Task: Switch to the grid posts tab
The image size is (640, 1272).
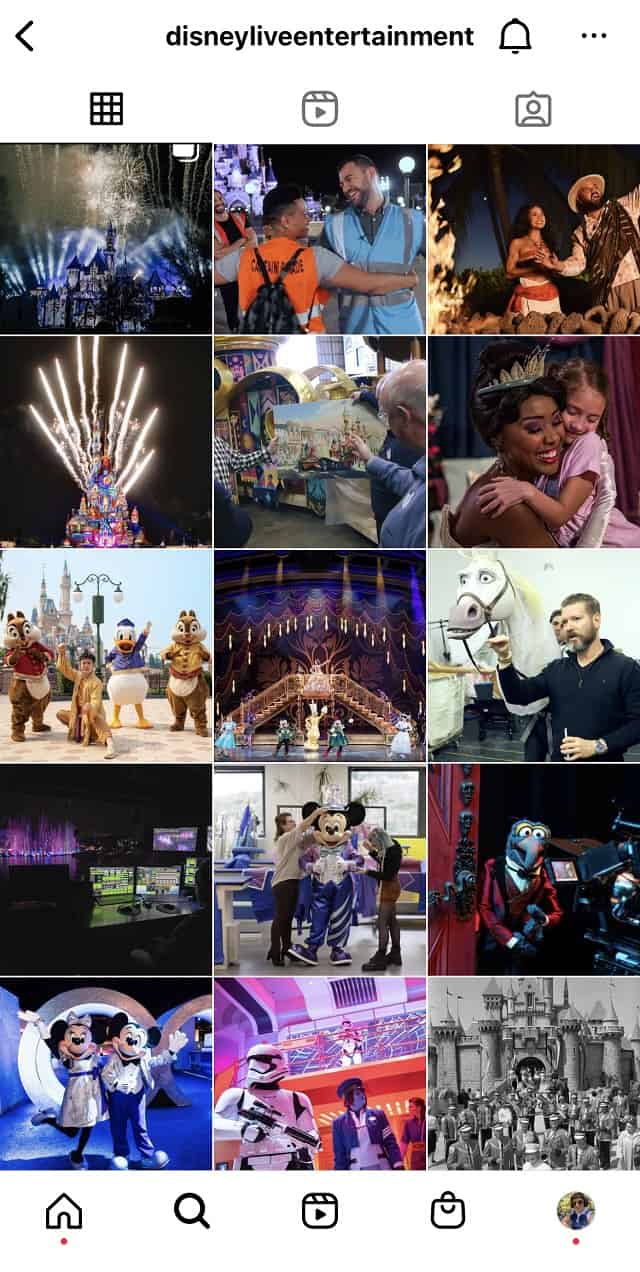Action: pos(106,108)
